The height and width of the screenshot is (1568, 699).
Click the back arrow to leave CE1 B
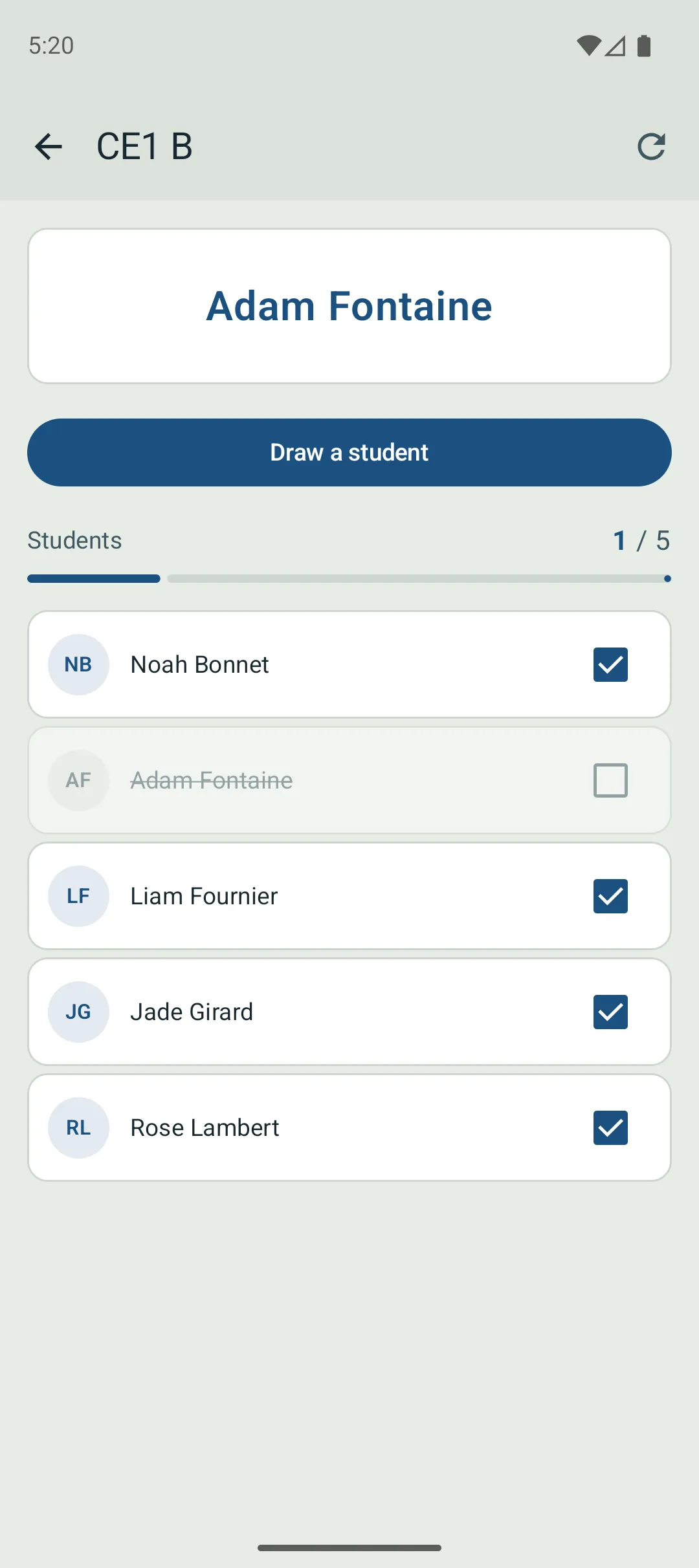click(x=49, y=146)
